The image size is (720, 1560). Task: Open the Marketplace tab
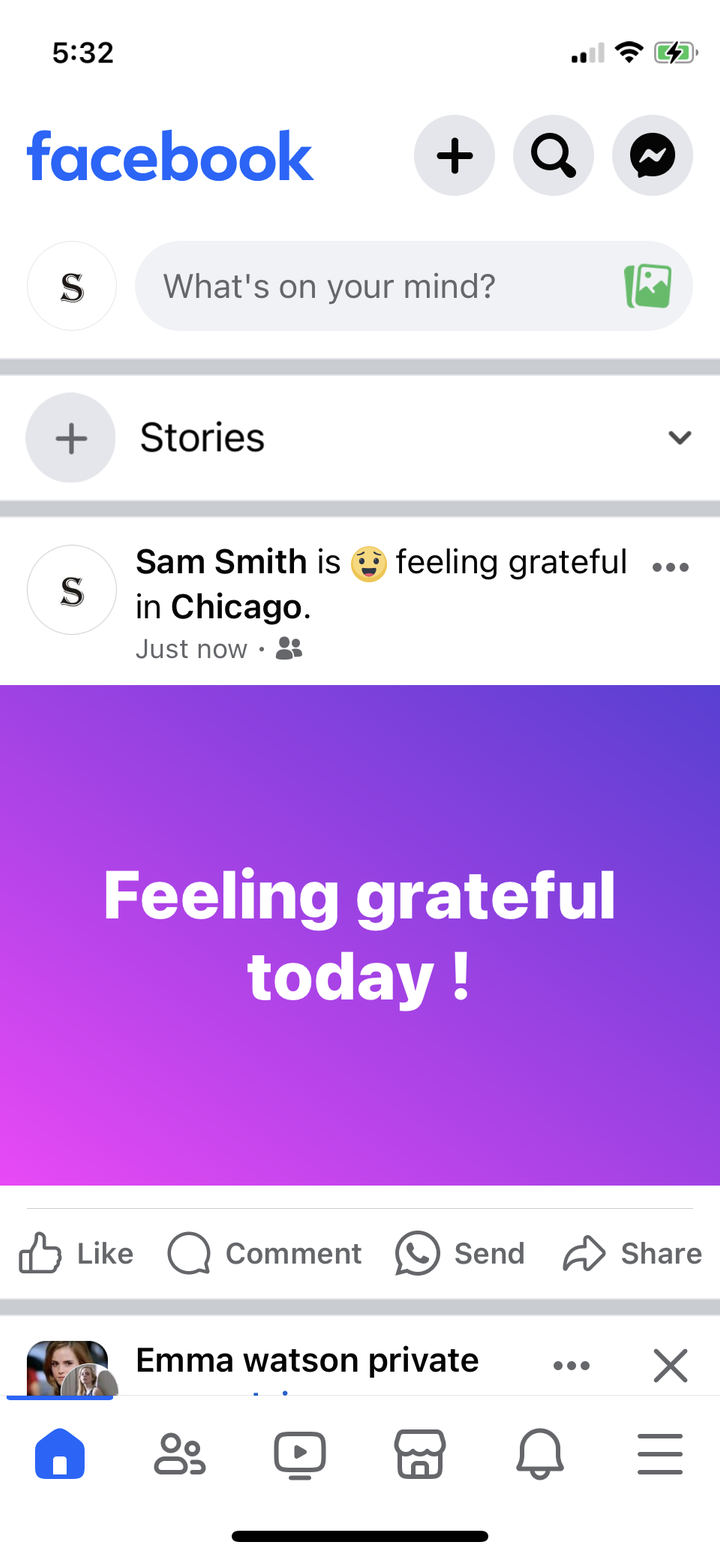tap(420, 1454)
